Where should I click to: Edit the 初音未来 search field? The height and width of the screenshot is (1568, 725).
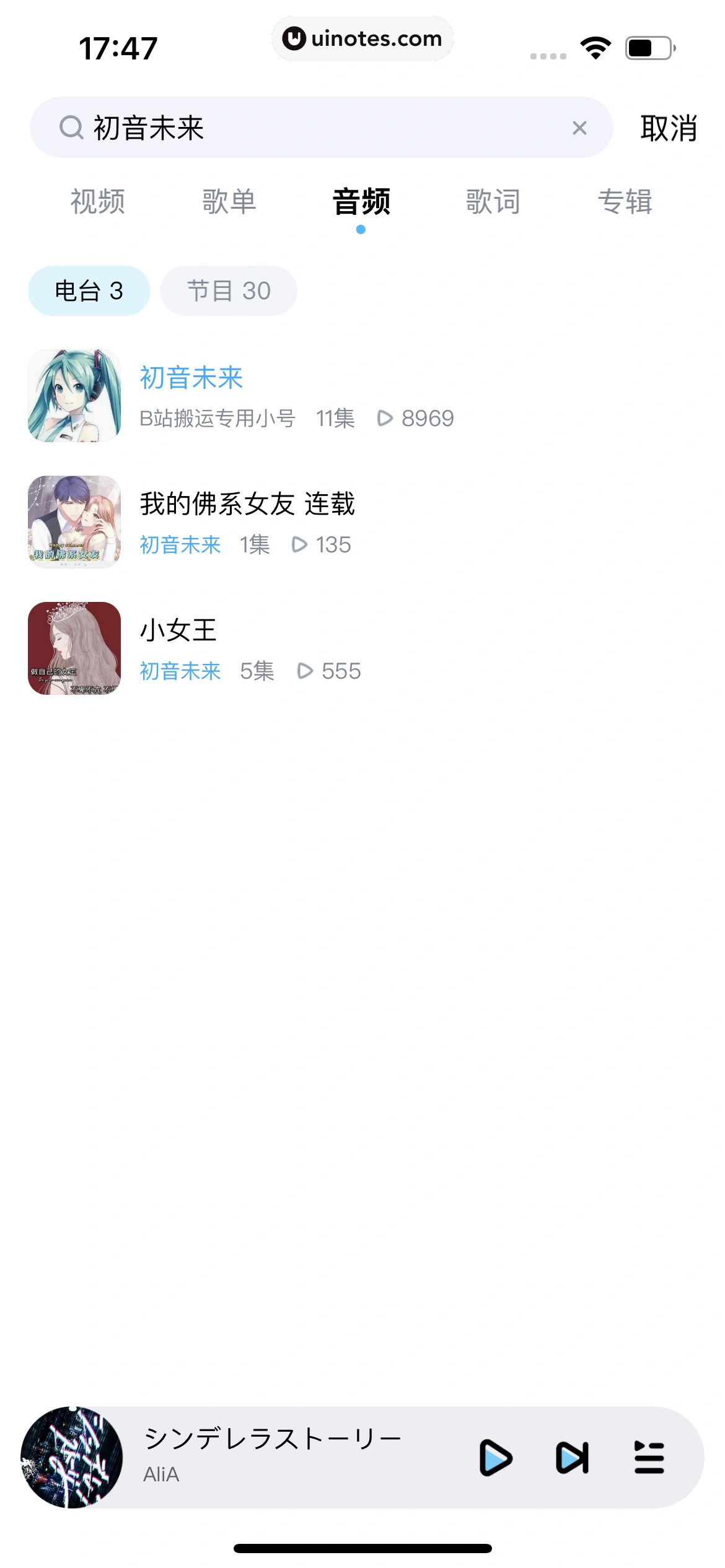[310, 128]
